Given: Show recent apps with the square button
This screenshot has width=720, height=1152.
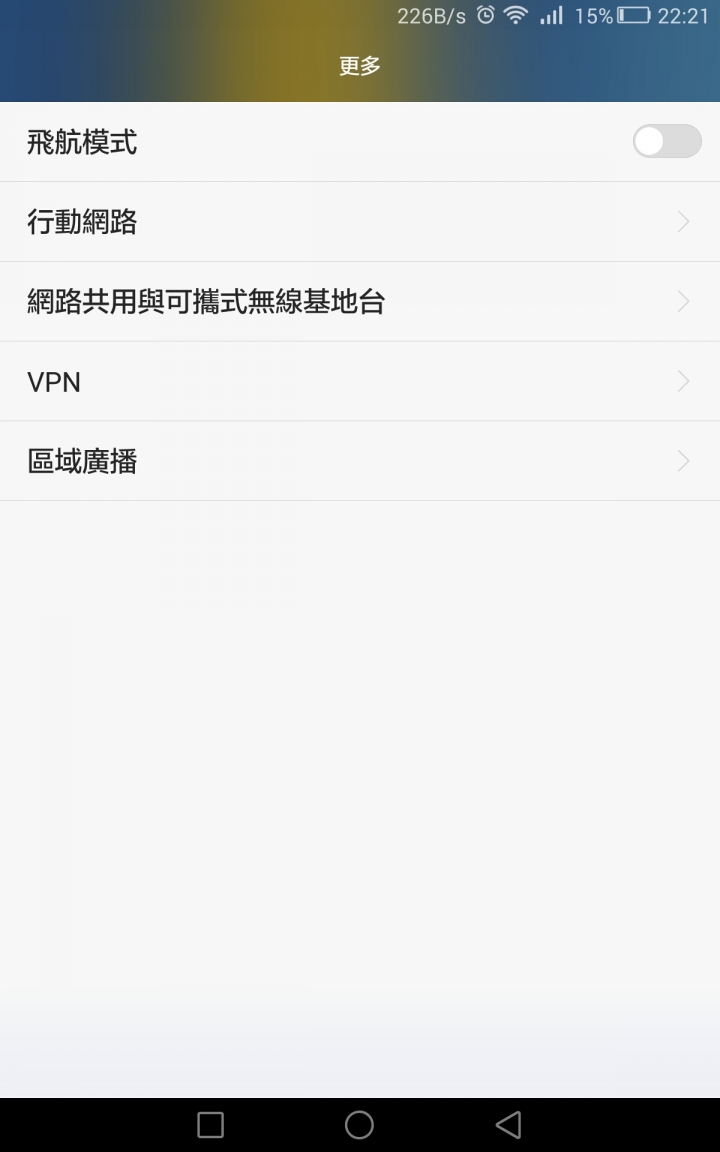Looking at the screenshot, I should (210, 1125).
